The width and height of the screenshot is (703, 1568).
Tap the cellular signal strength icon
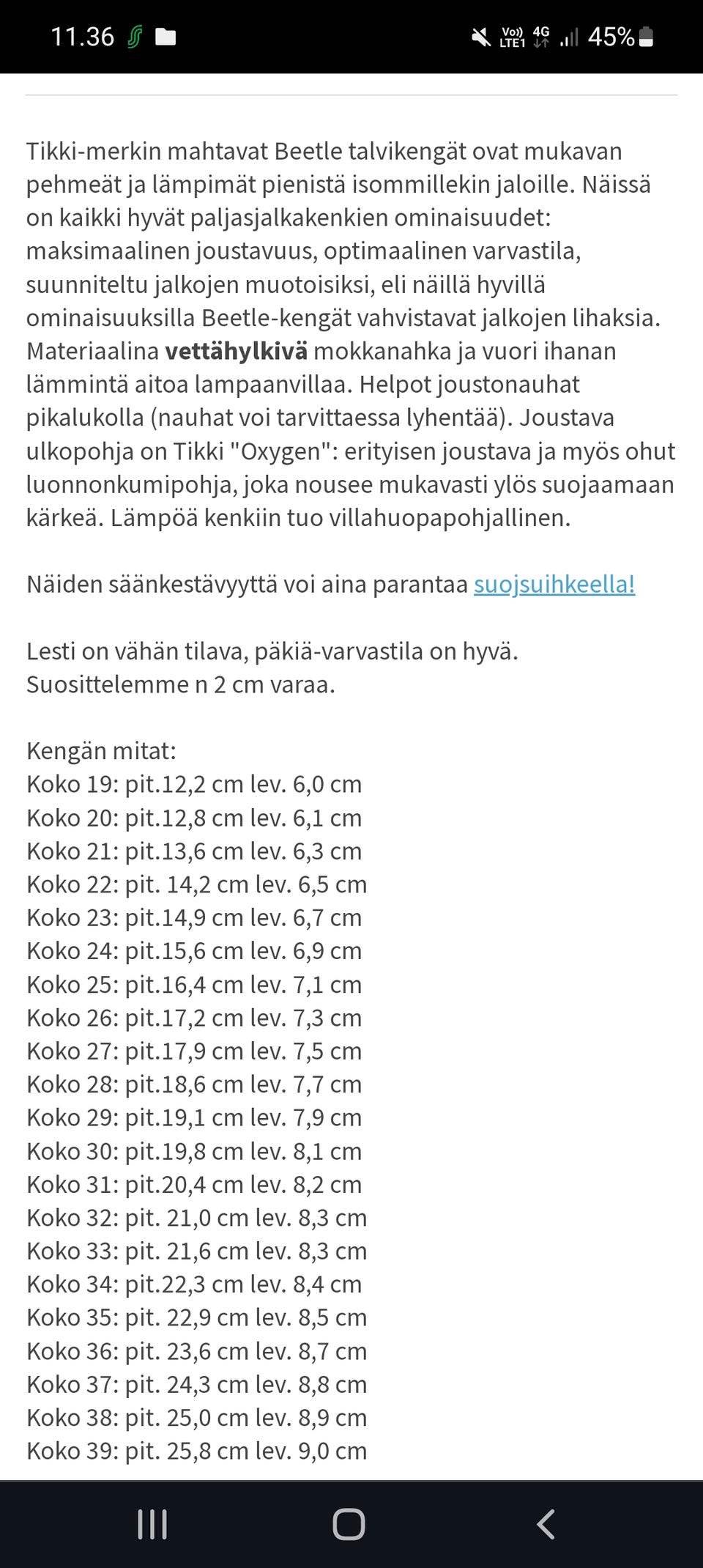point(570,37)
